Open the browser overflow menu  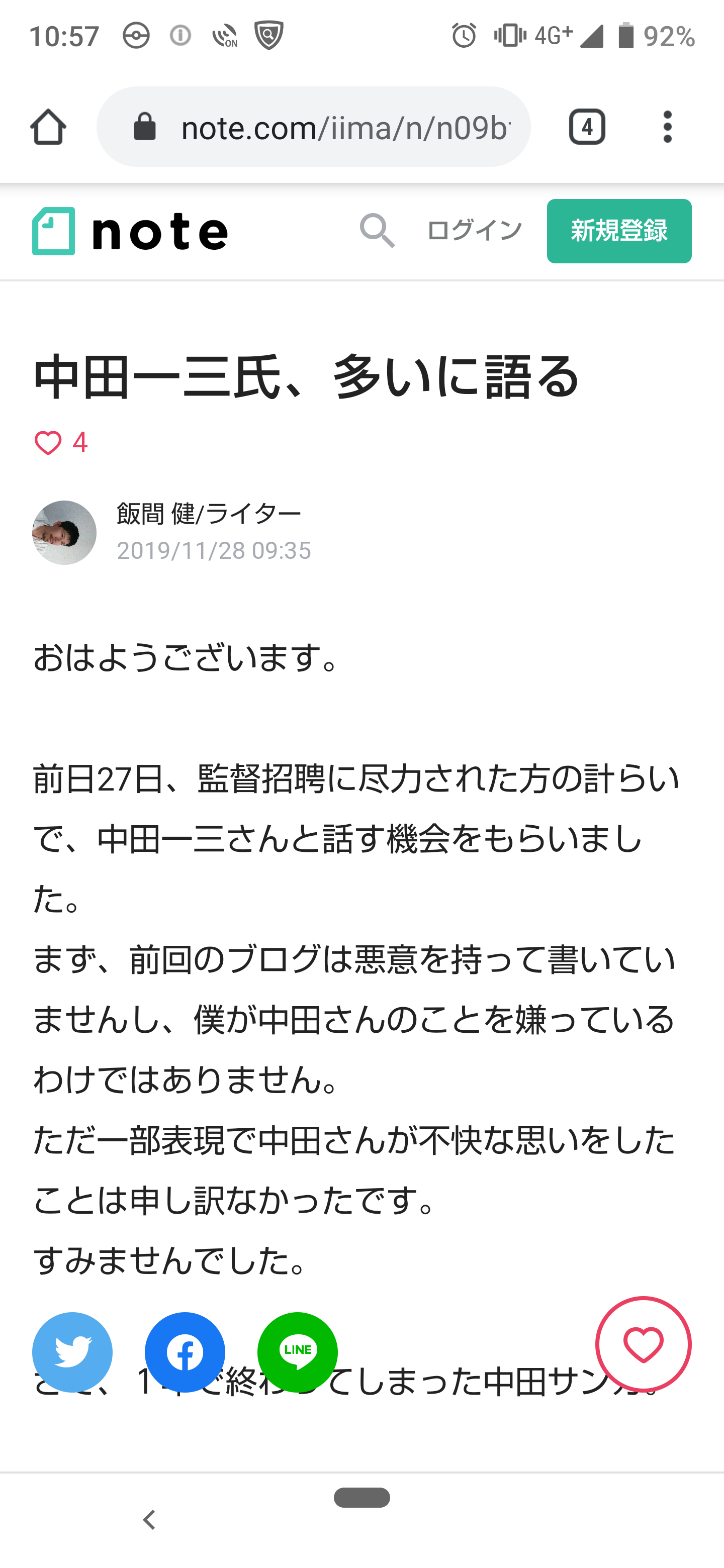pyautogui.click(x=667, y=127)
